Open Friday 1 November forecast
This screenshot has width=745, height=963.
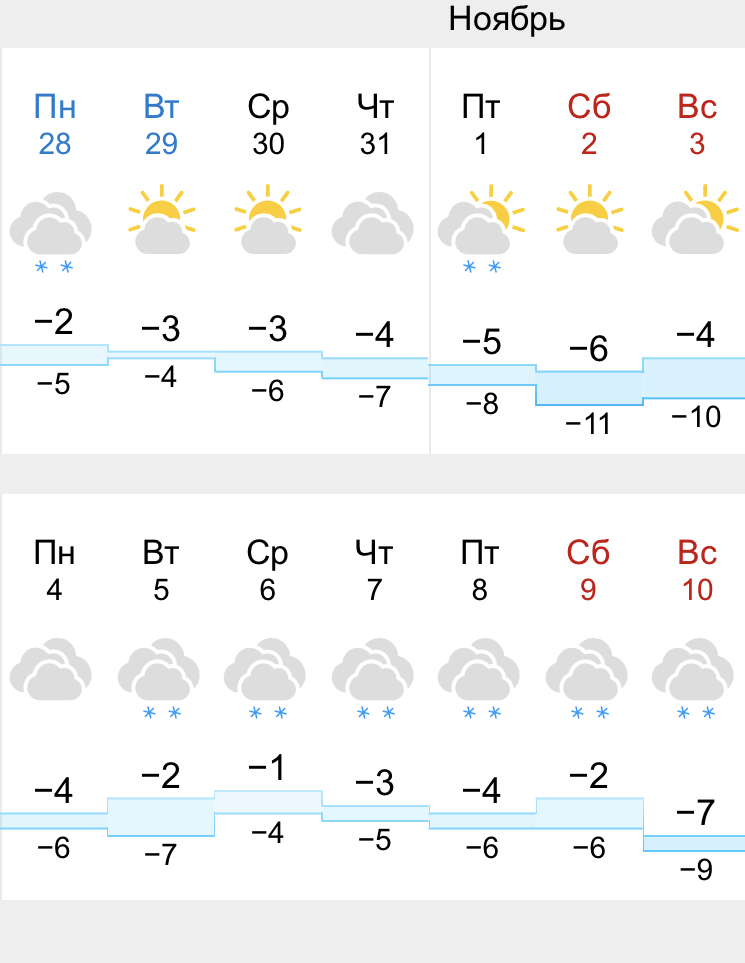tap(481, 250)
